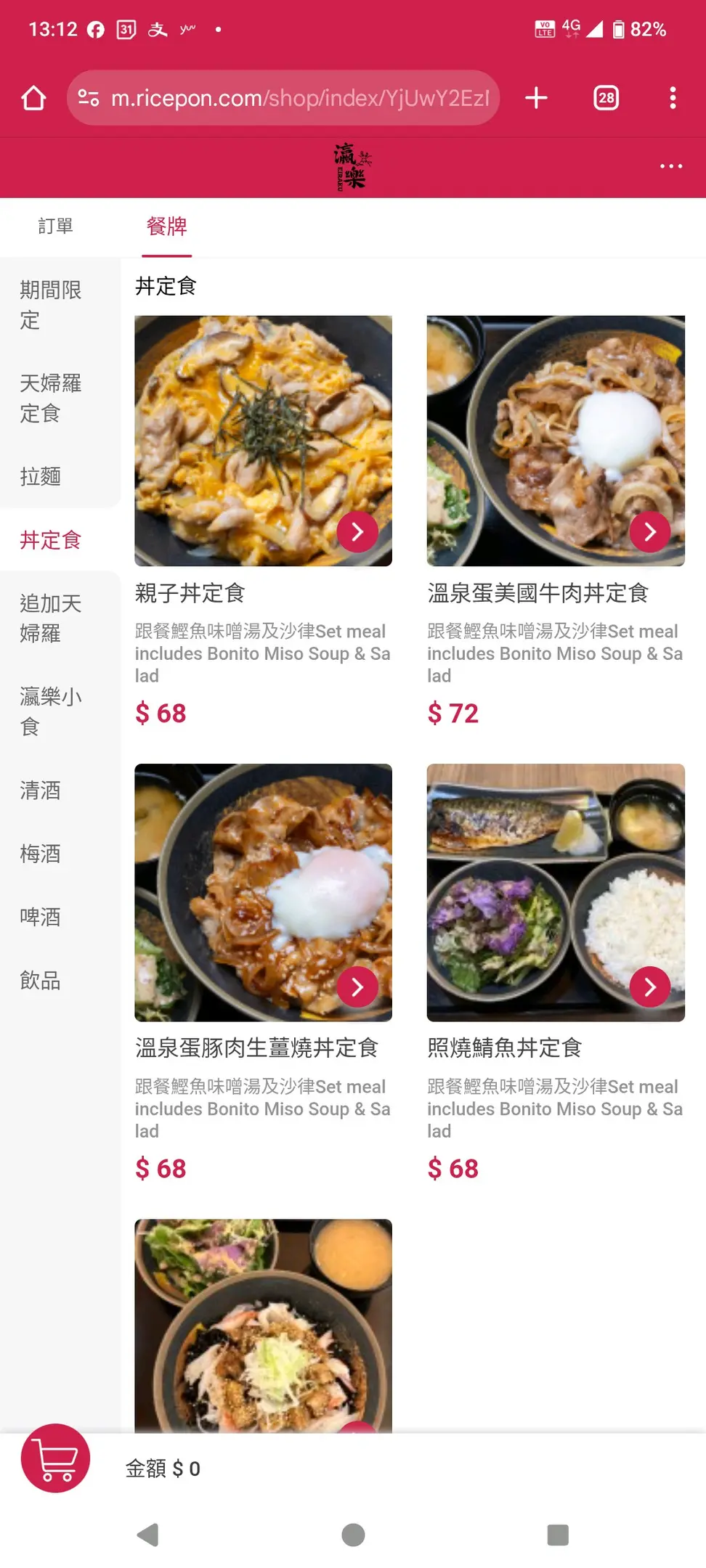Open the browser home page
Image resolution: width=706 pixels, height=1568 pixels.
pos(33,98)
